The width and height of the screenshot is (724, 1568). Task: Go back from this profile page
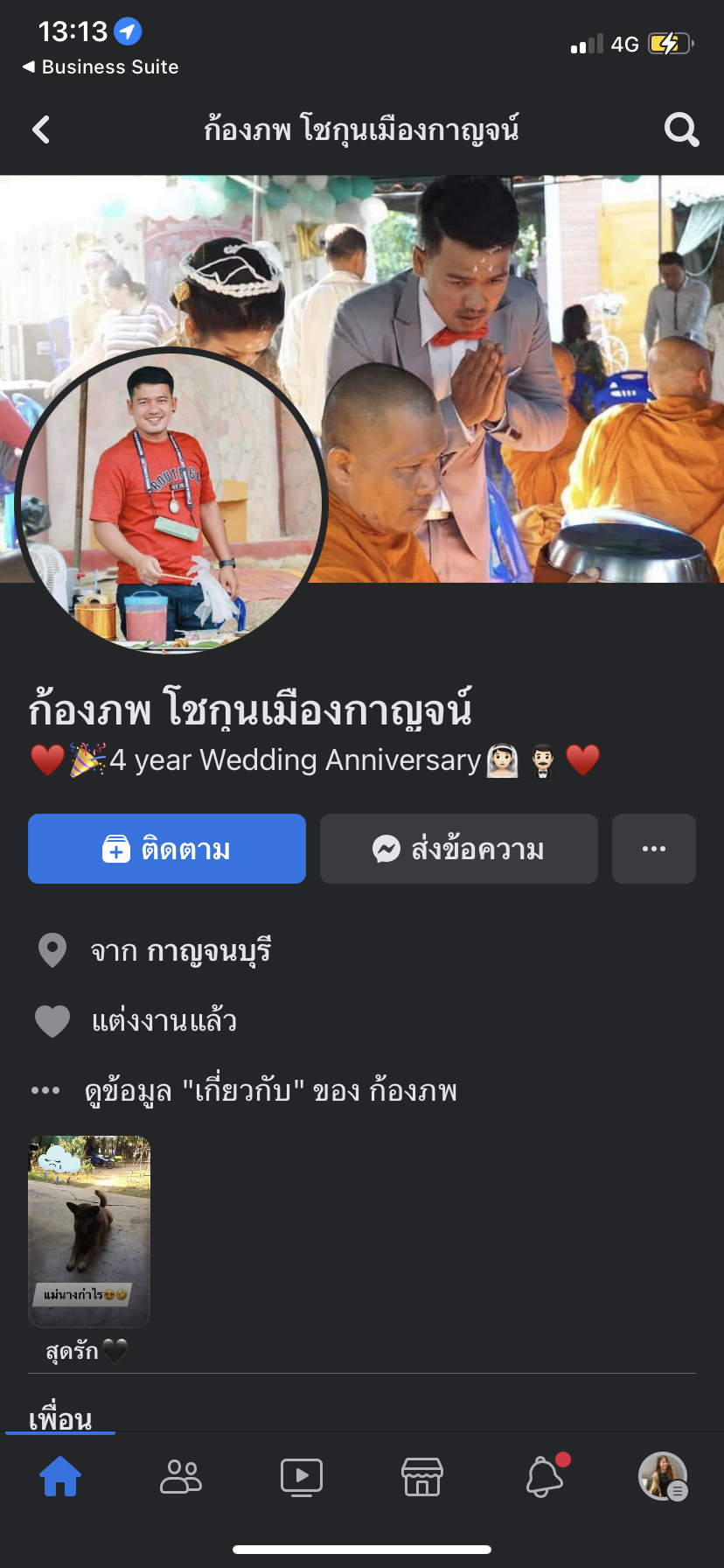41,130
